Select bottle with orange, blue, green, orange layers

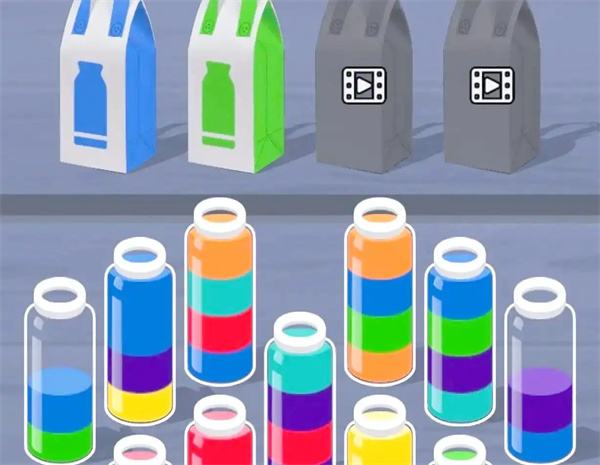pos(378,300)
